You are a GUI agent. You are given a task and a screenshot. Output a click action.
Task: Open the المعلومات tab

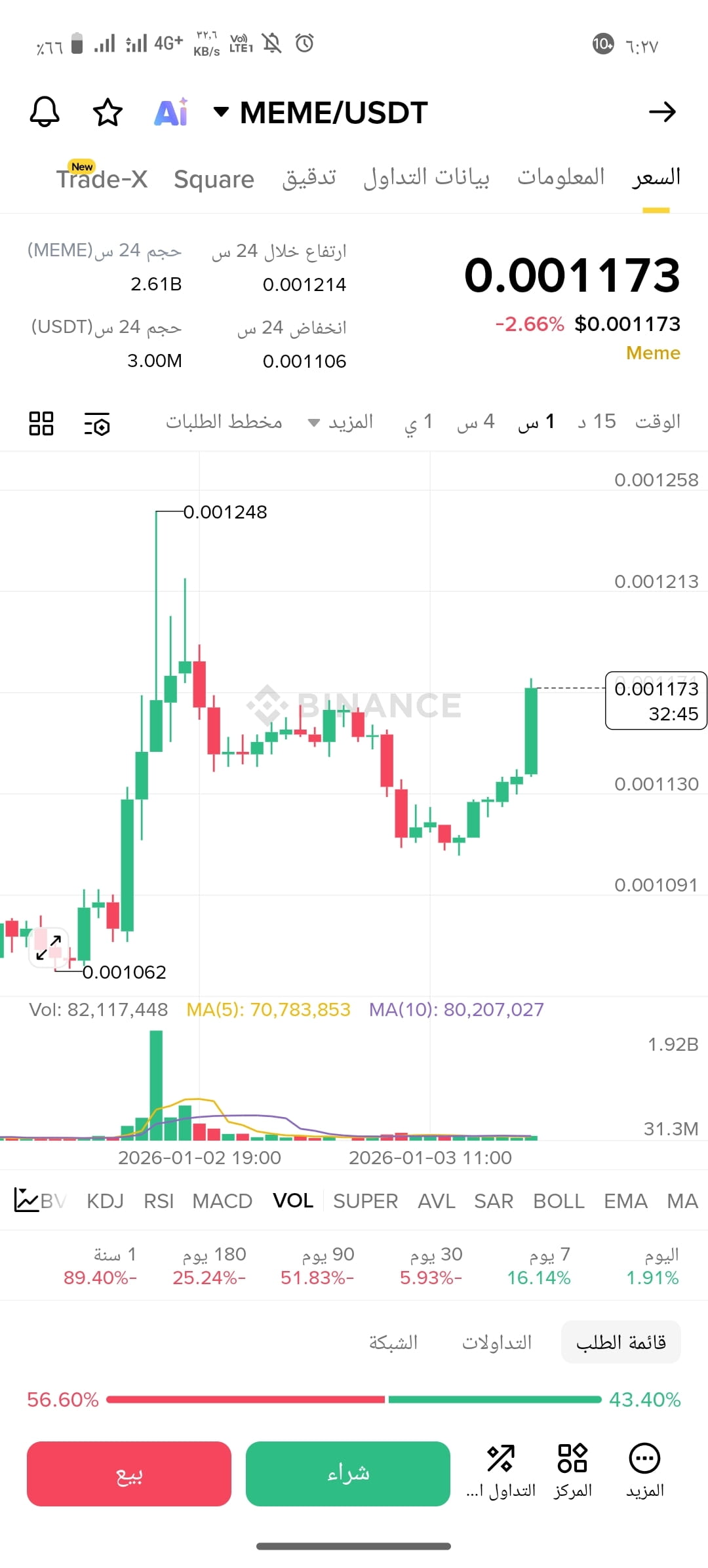[560, 178]
